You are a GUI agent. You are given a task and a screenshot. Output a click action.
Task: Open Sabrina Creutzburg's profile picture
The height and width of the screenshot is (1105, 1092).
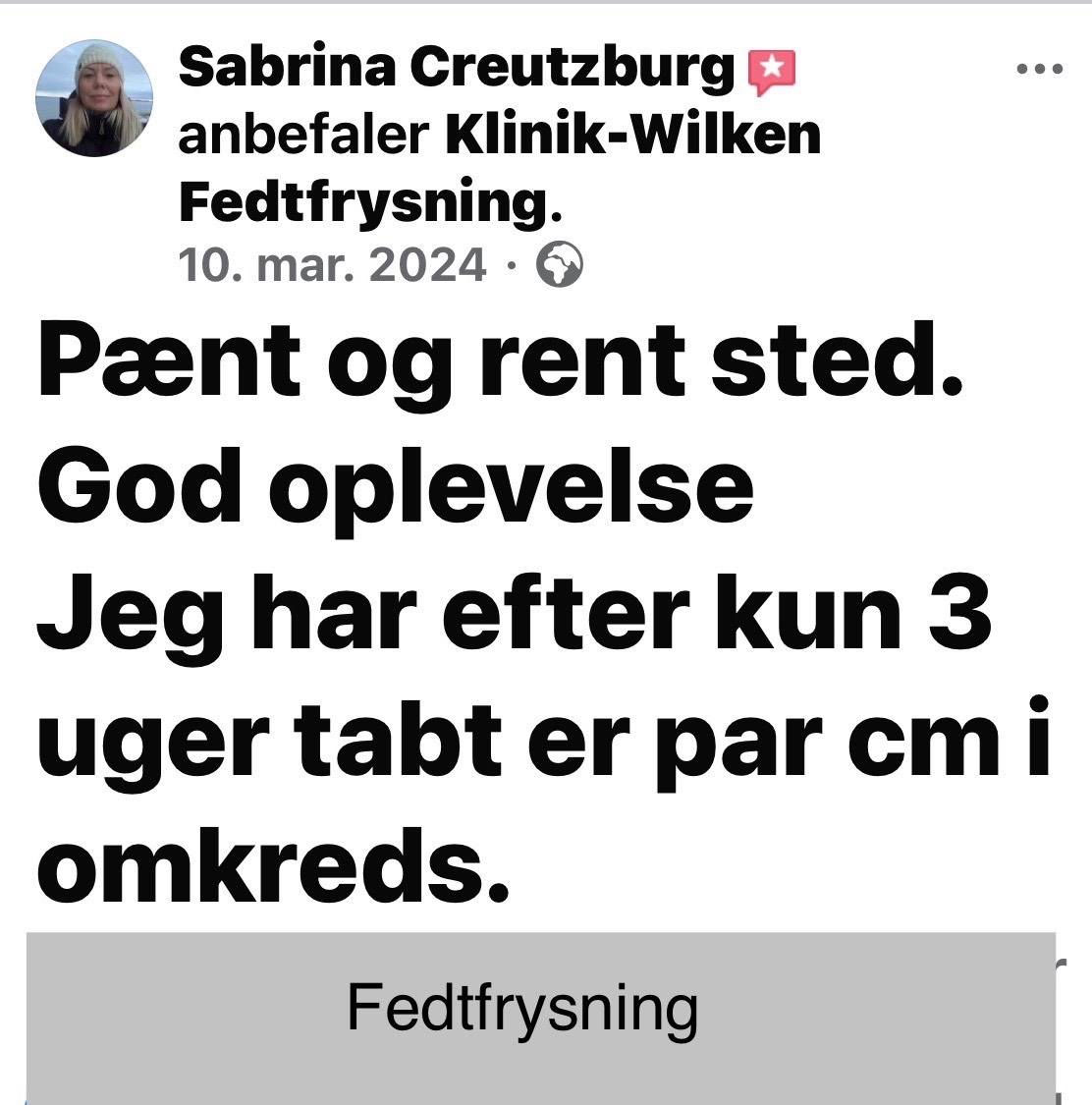pos(94,98)
